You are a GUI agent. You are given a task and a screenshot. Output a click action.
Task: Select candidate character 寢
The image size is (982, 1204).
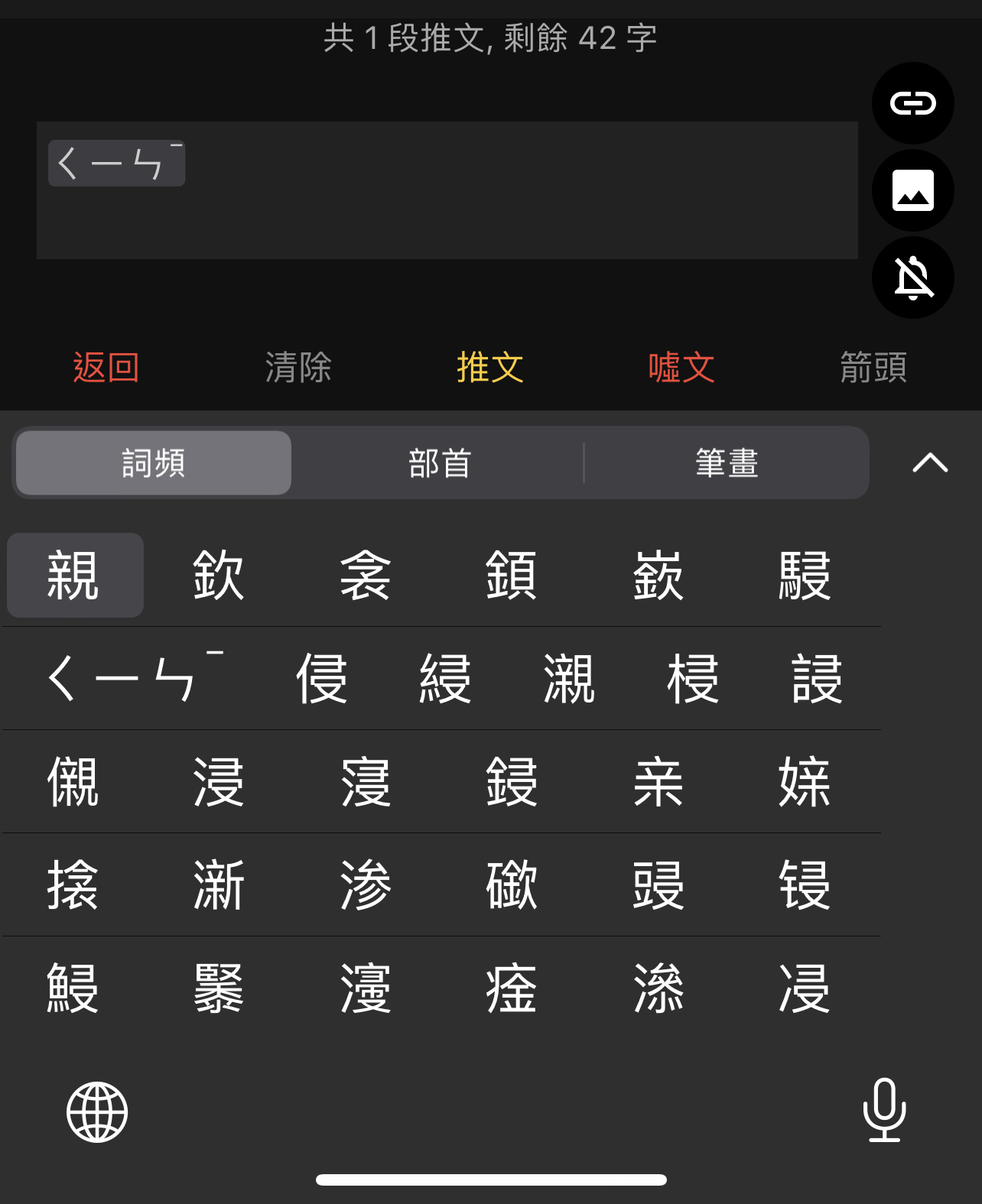tap(366, 782)
